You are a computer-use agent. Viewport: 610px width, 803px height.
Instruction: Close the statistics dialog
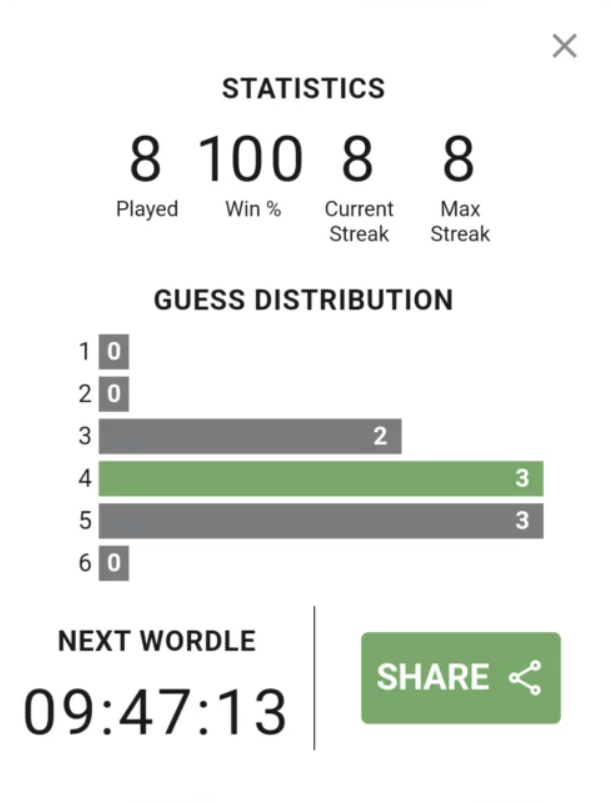click(564, 46)
